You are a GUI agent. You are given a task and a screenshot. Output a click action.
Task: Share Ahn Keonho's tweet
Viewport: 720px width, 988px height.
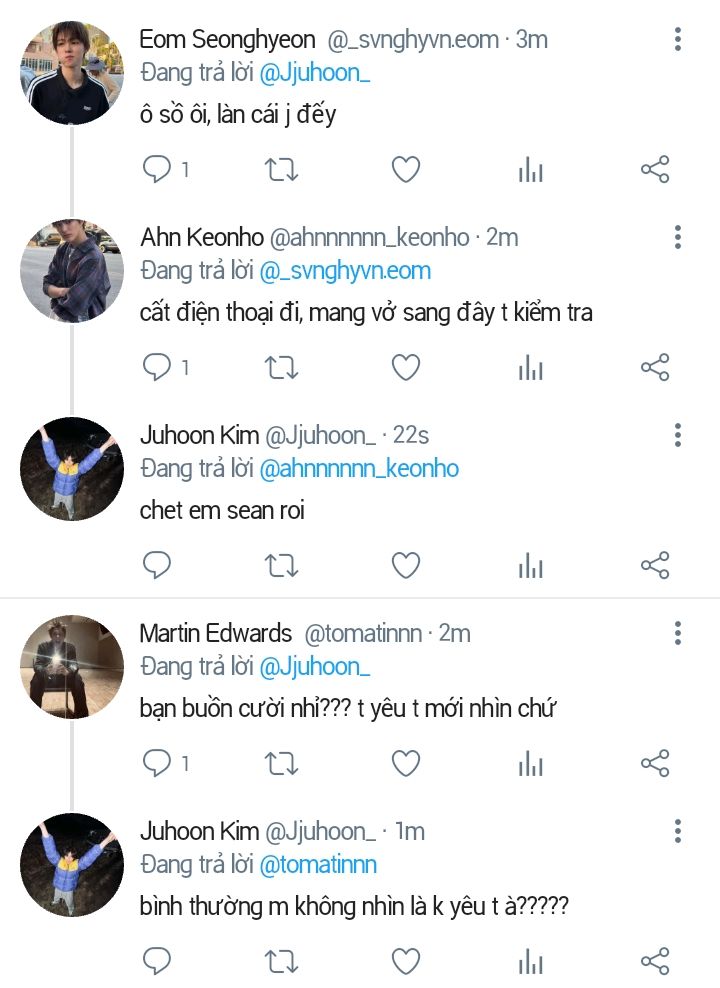[x=654, y=368]
